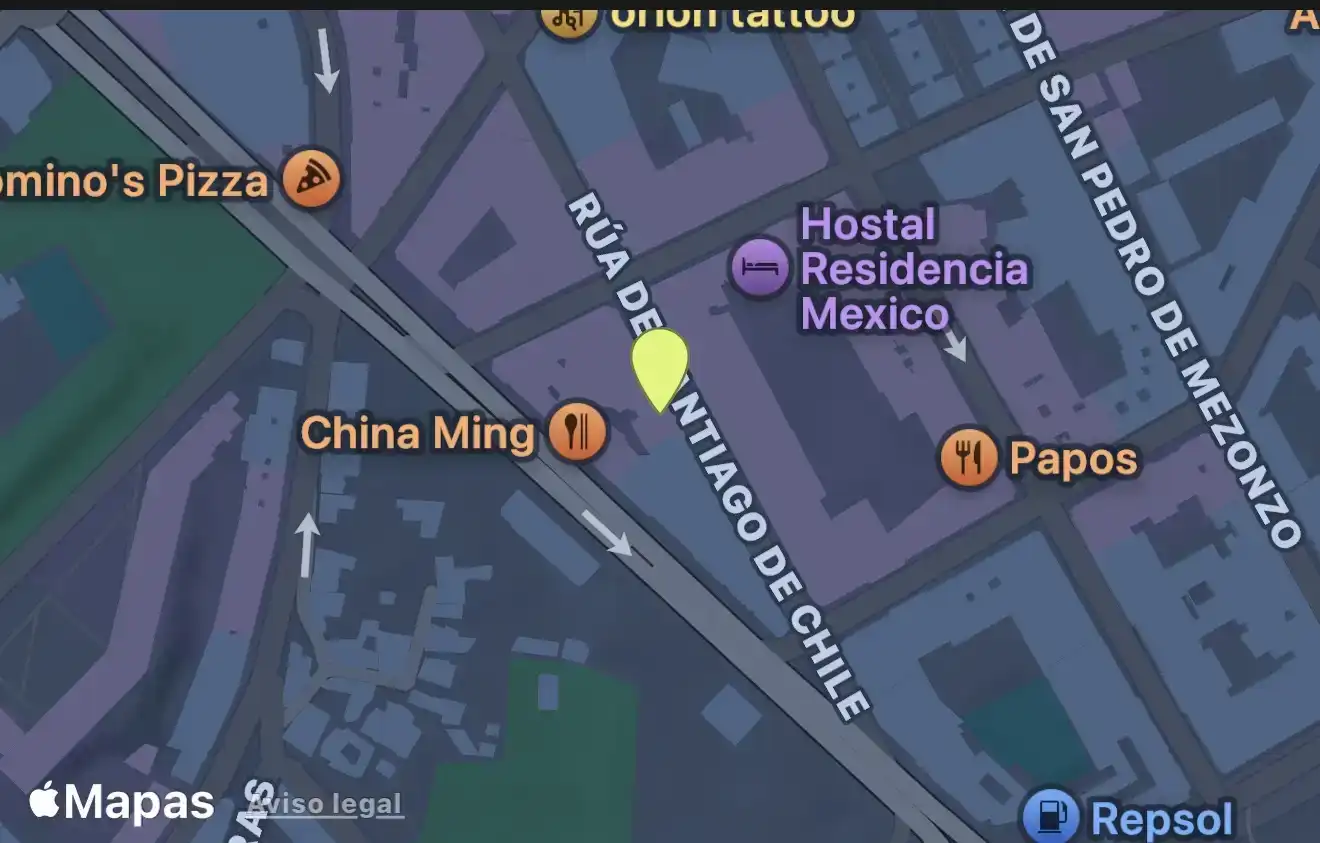Select the Papos restaurant marker
Image resolution: width=1320 pixels, height=843 pixels.
(x=968, y=457)
